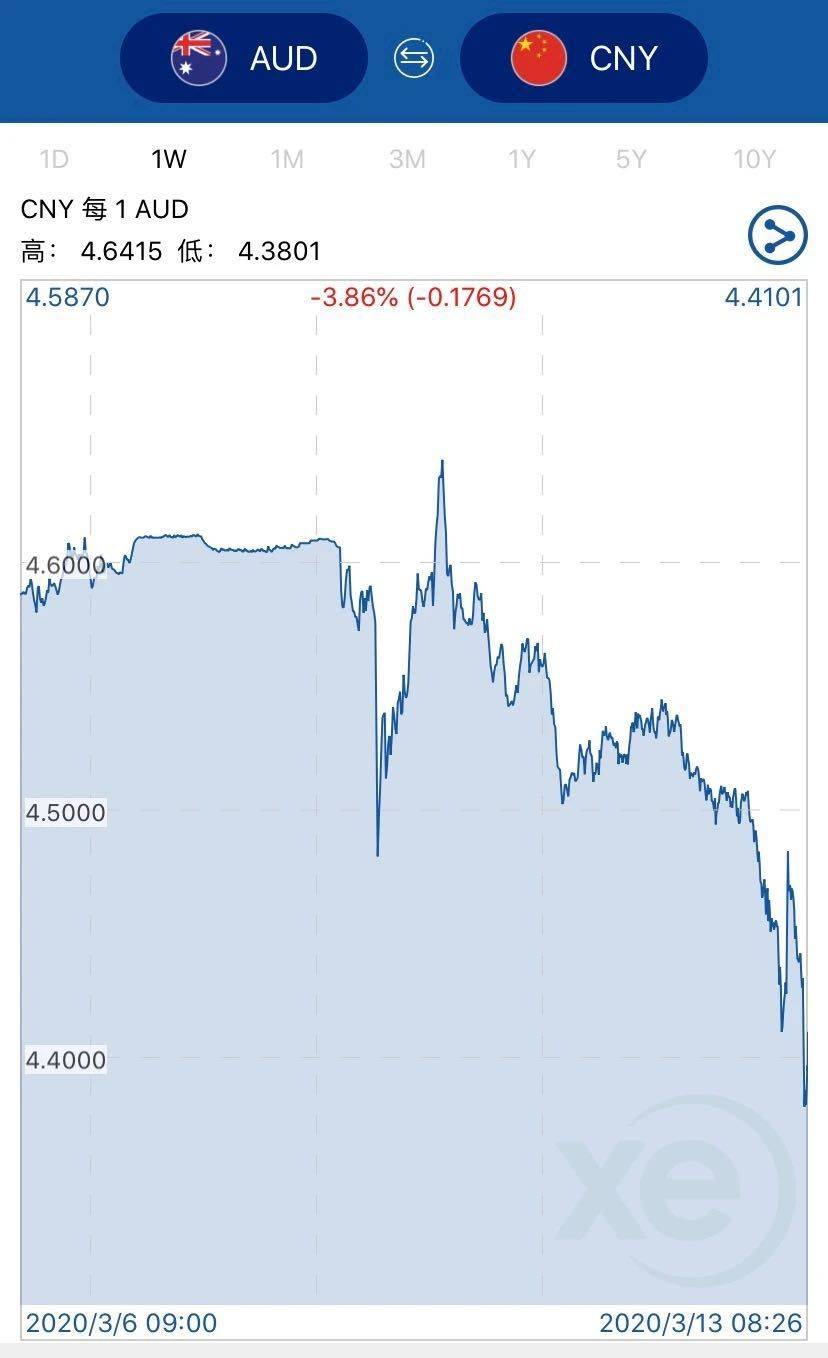Screen dimensions: 828x1358
Task: Switch to the 1M chart range
Action: [x=287, y=158]
